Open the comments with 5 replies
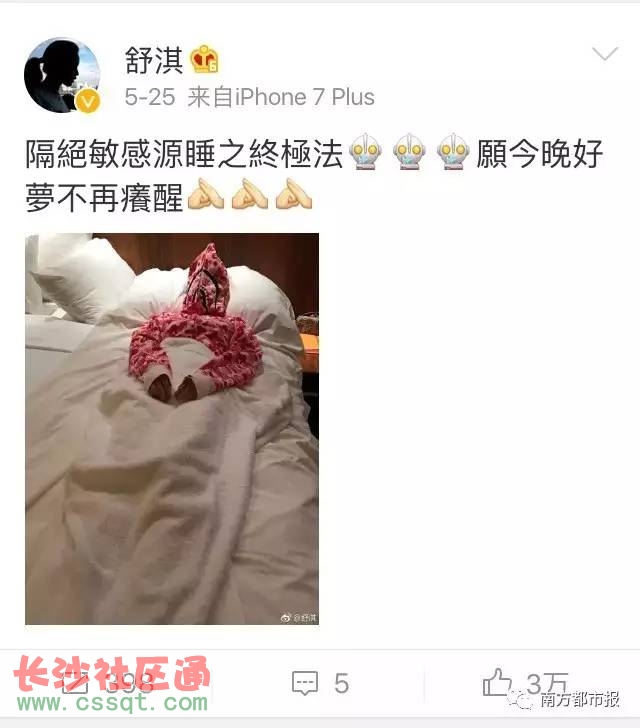The width and height of the screenshot is (640, 728). (320, 684)
